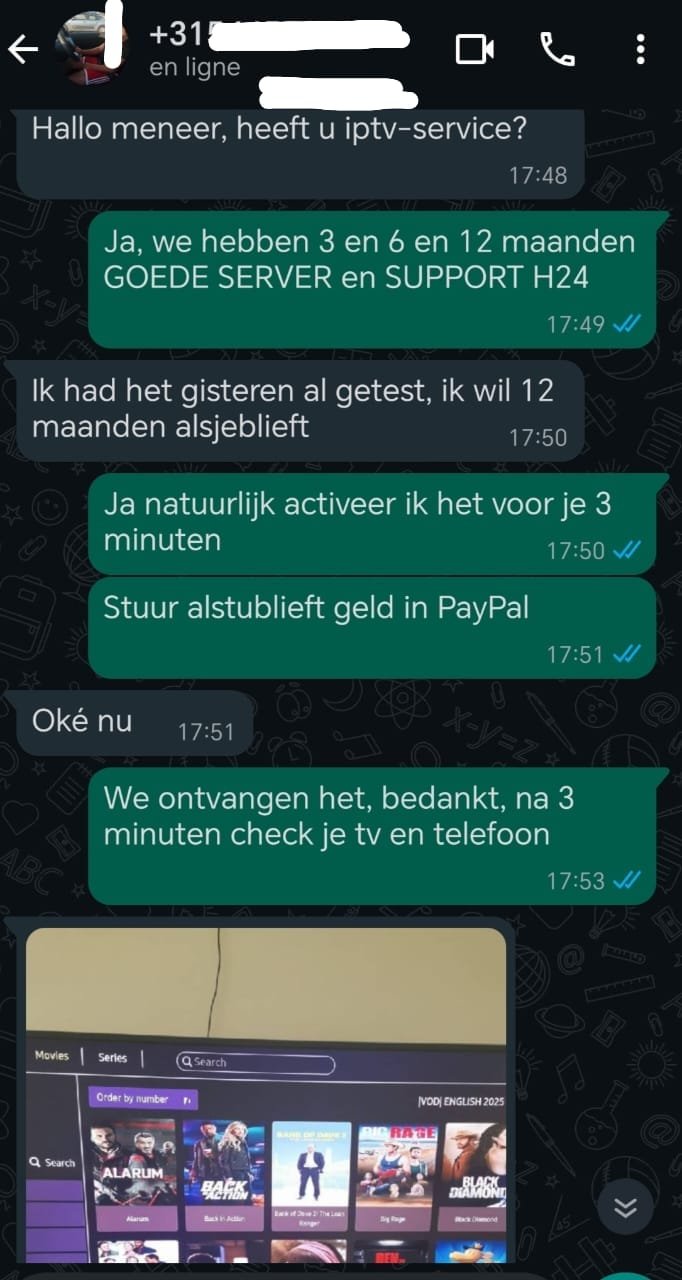Open the overflow menu
Viewport: 682px width, 1280px height.
[x=640, y=49]
